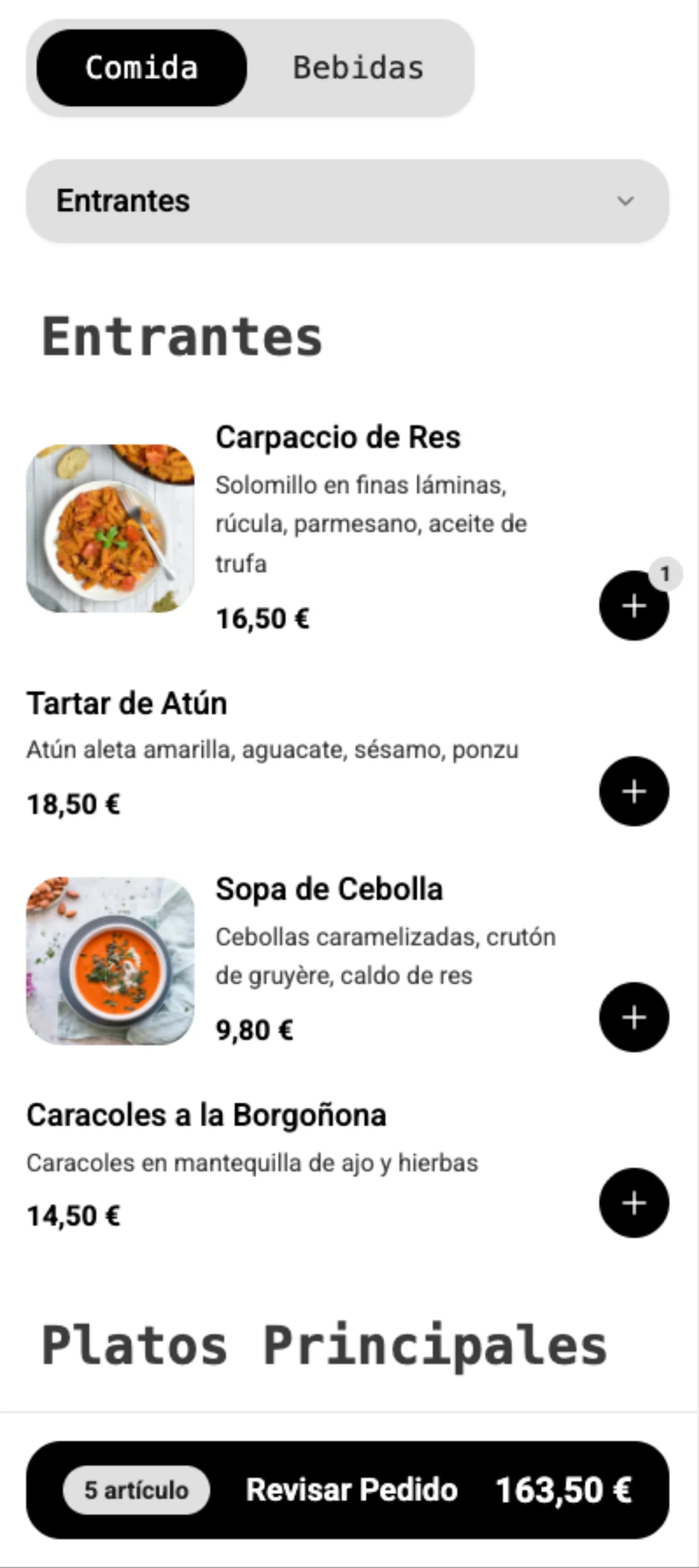Select the Comida tab
This screenshot has width=699, height=1568.
[142, 67]
